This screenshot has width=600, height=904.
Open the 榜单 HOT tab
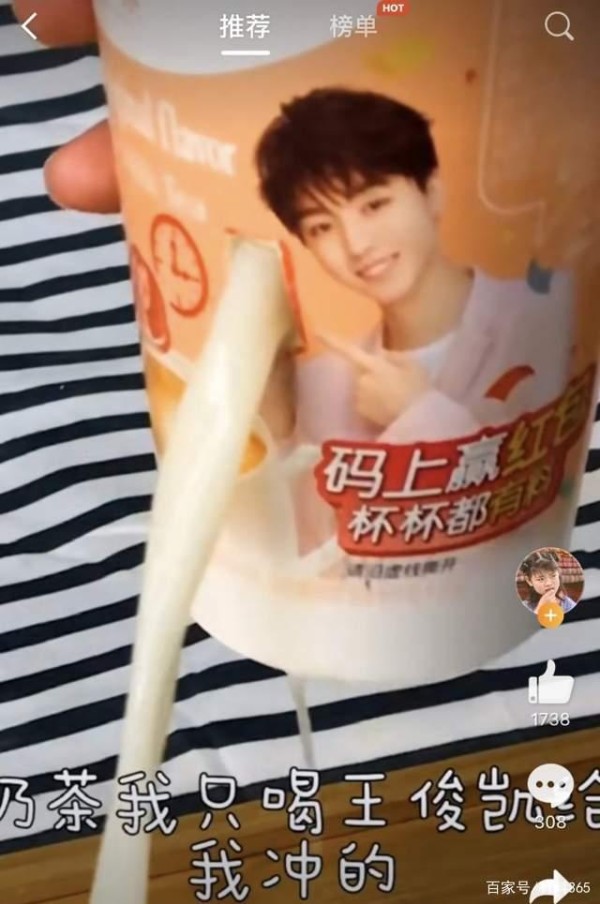point(354,27)
